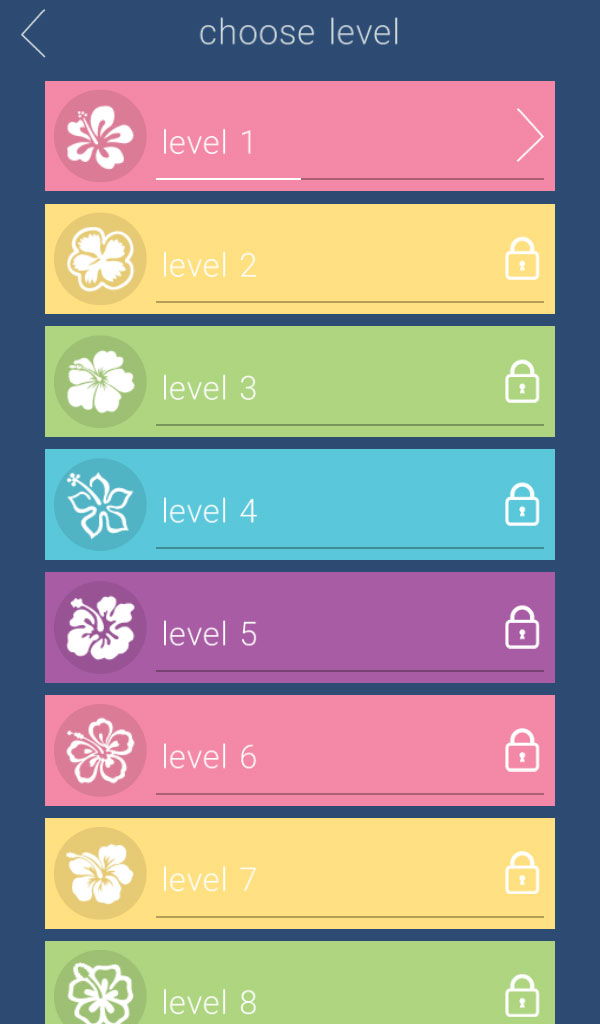This screenshot has width=600, height=1024.
Task: Go back using the top-left arrow
Action: 33,33
